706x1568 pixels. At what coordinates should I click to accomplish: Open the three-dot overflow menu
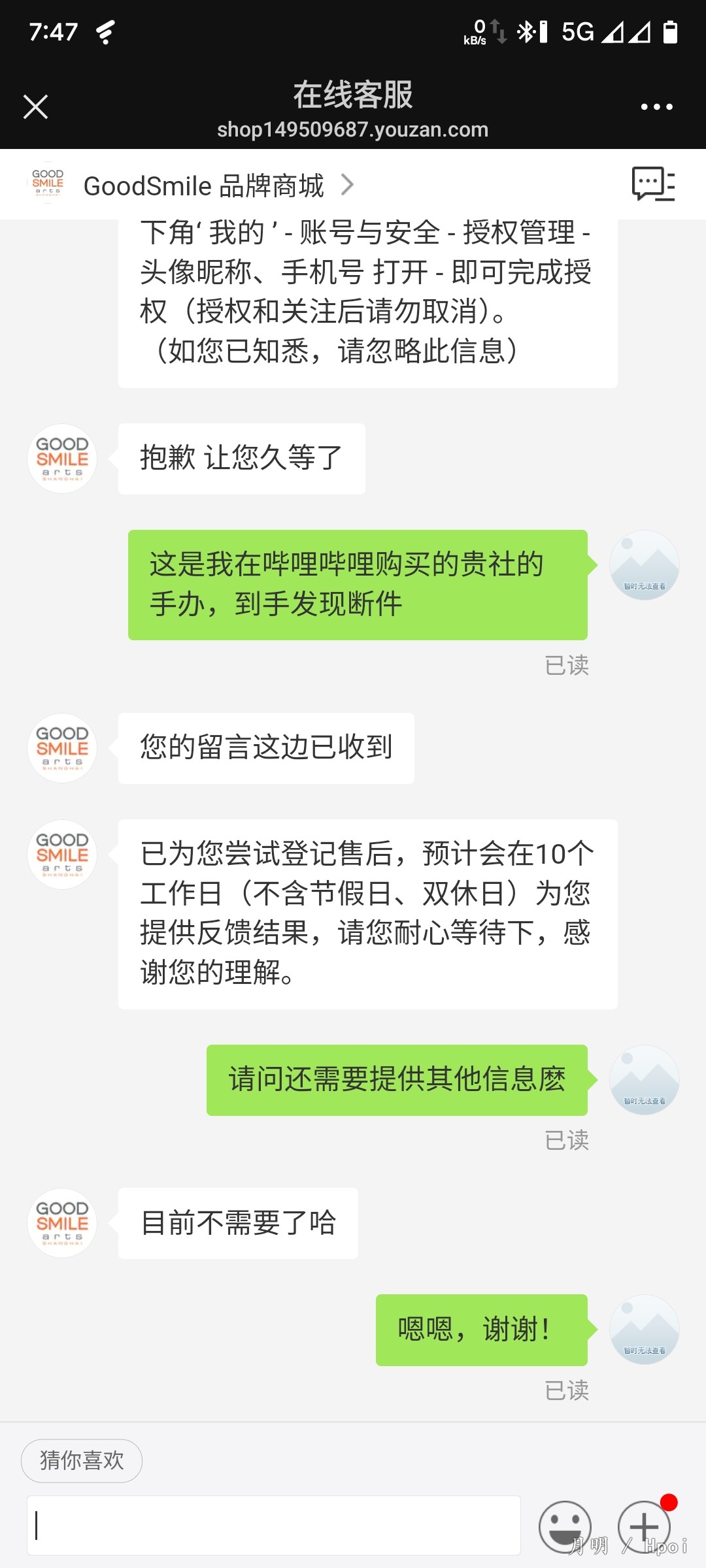pos(656,106)
